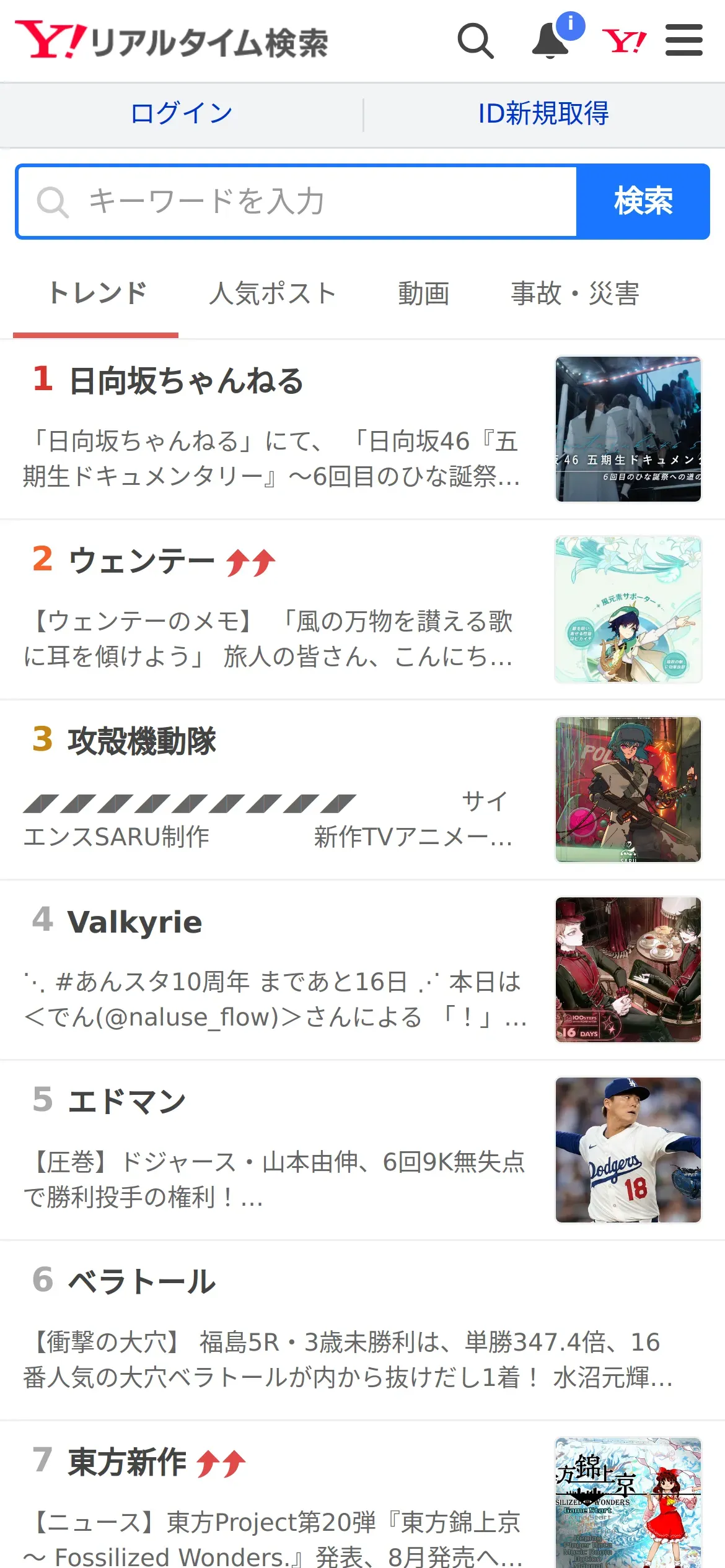
Task: Focus the キーワードを入力 search field
Action: [x=297, y=202]
